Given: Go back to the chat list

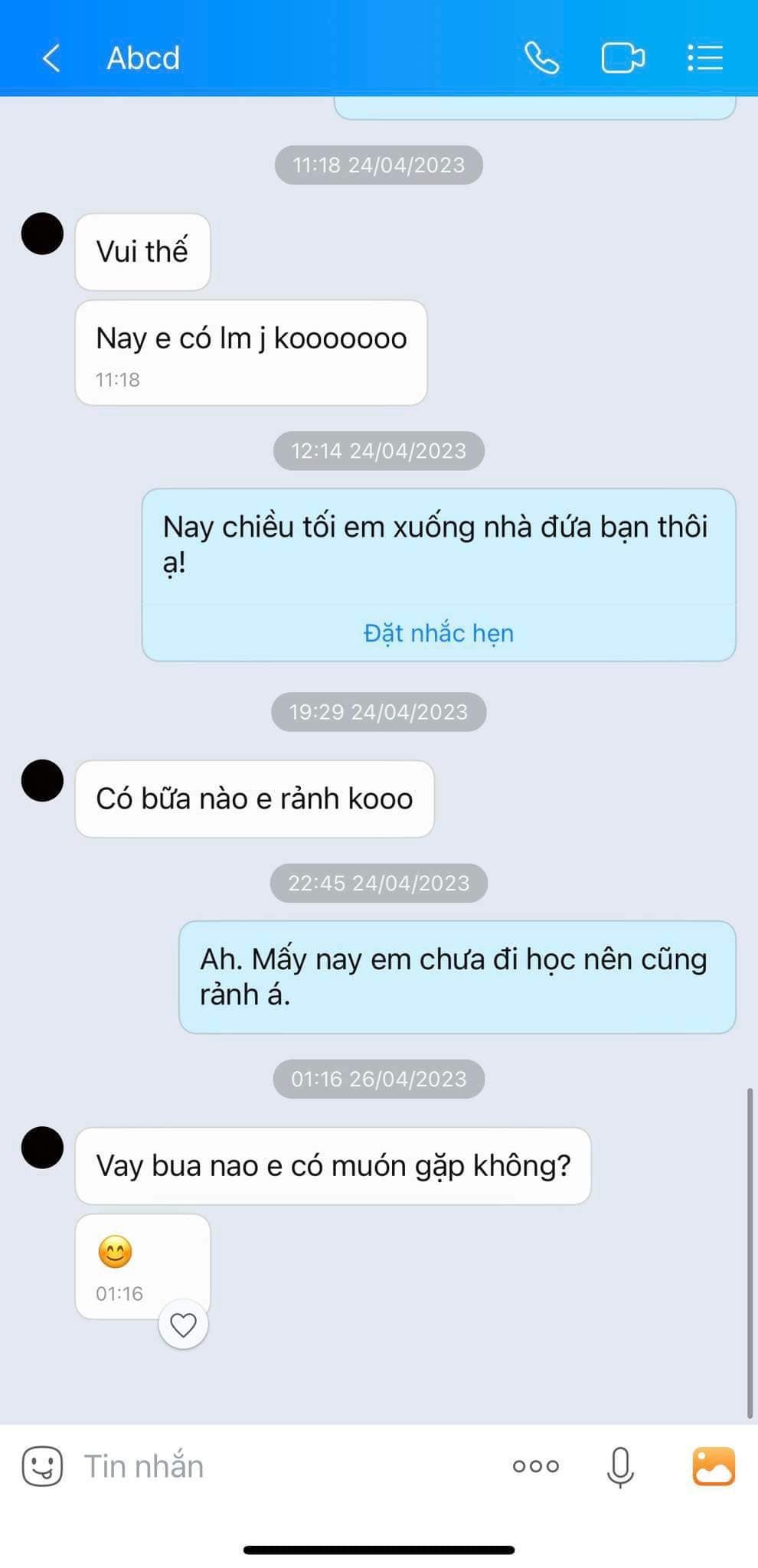Looking at the screenshot, I should 51,57.
